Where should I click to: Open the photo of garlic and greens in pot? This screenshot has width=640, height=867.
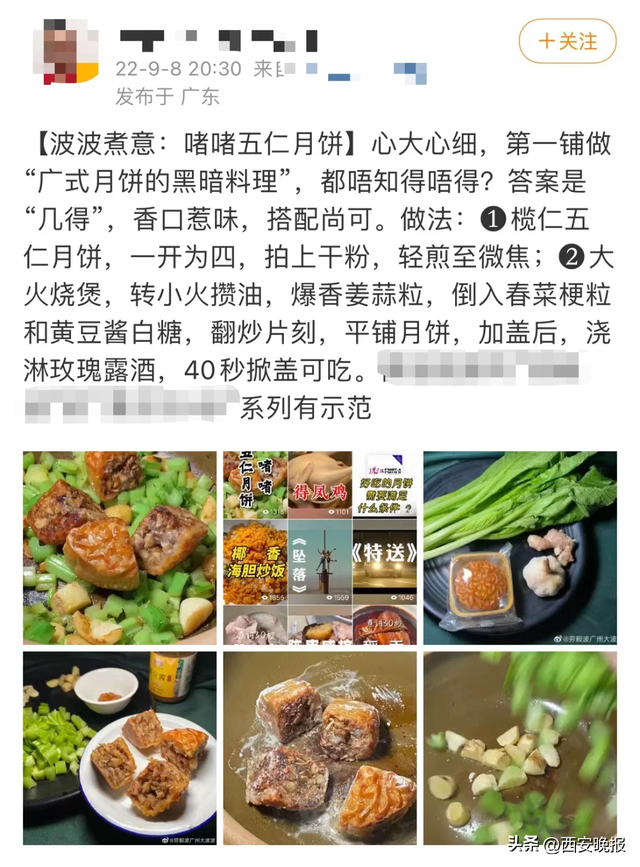click(520, 748)
